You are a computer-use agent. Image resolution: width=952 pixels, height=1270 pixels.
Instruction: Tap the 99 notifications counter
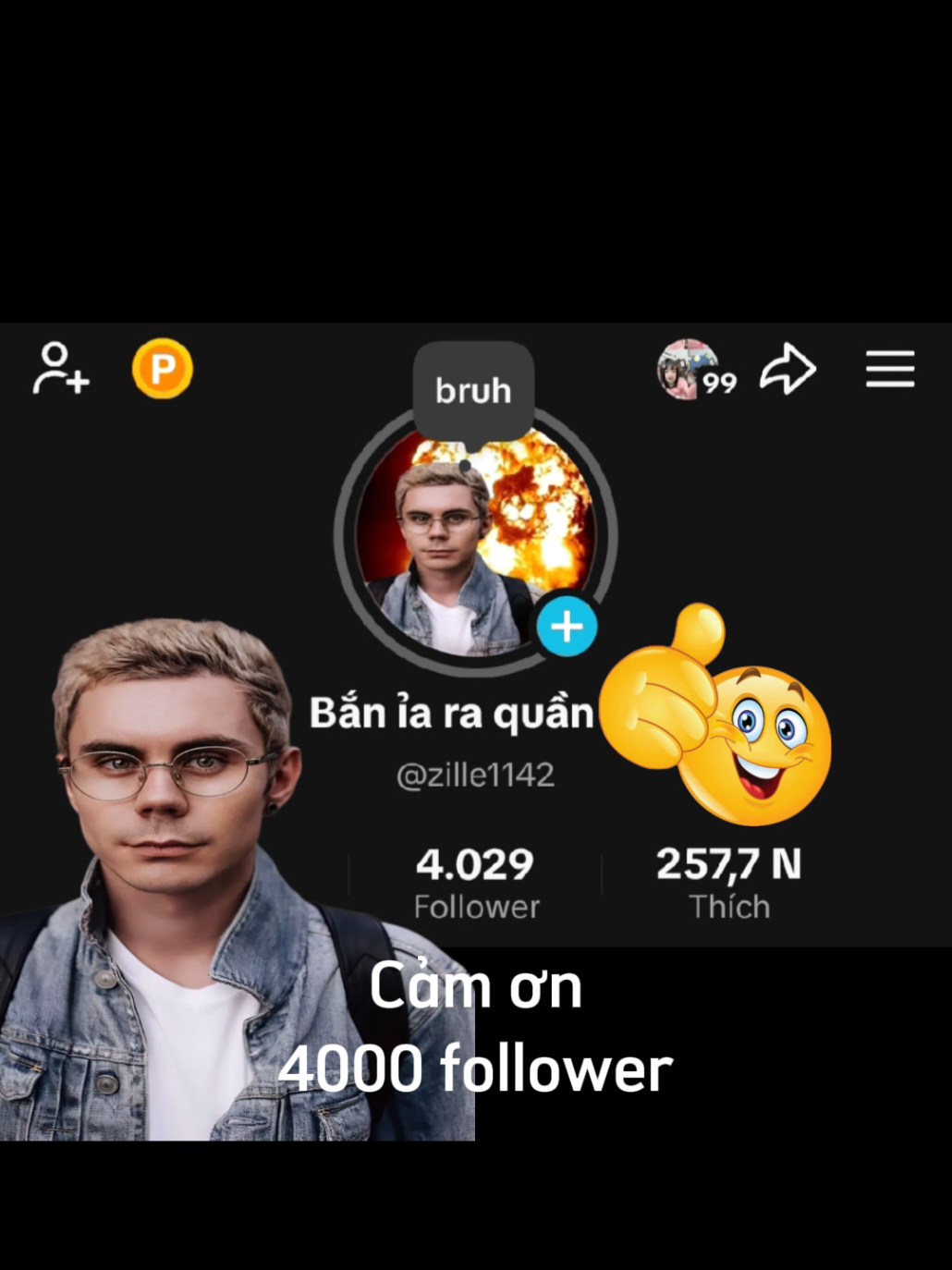(x=721, y=382)
